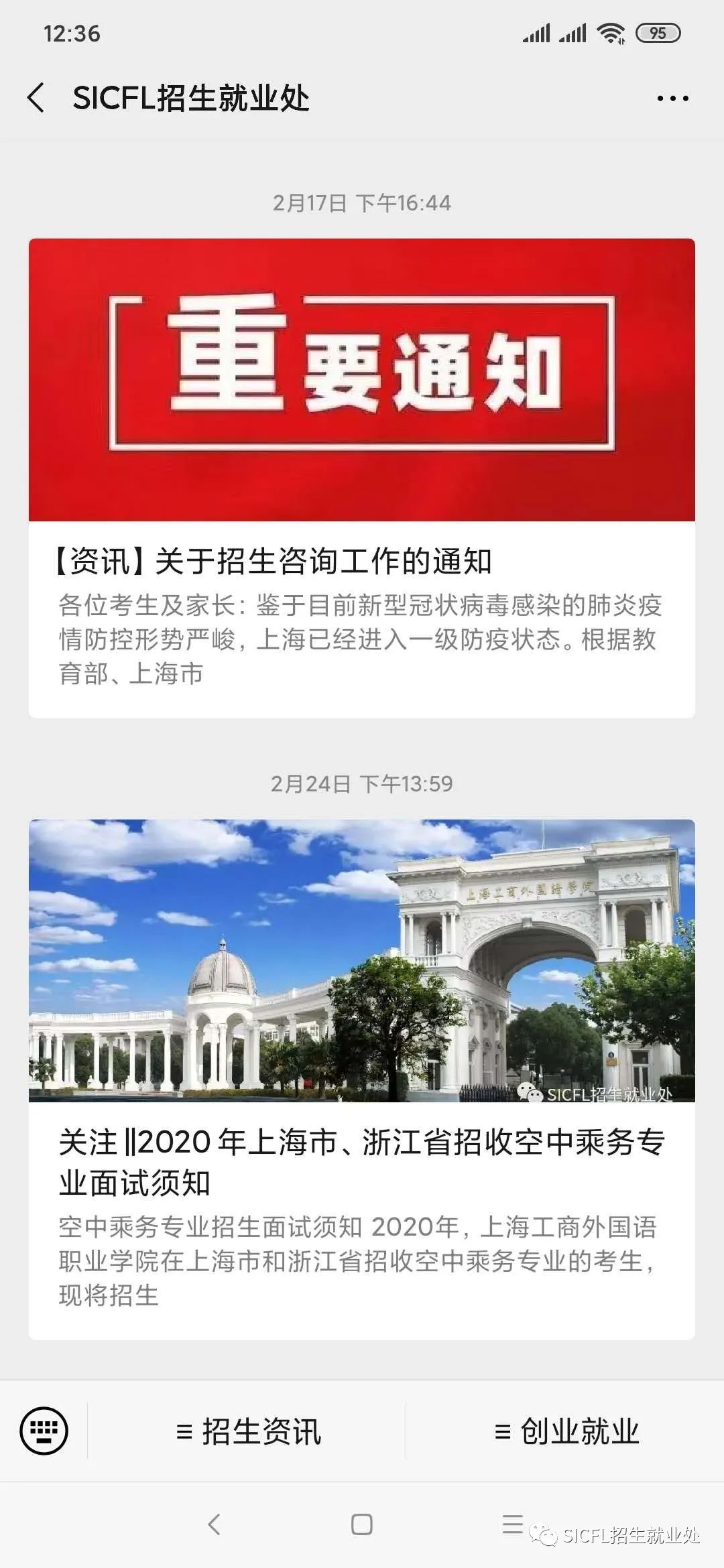724x1568 pixels.
Task: Expand the 招生资讯 menu
Action: coord(248,1431)
